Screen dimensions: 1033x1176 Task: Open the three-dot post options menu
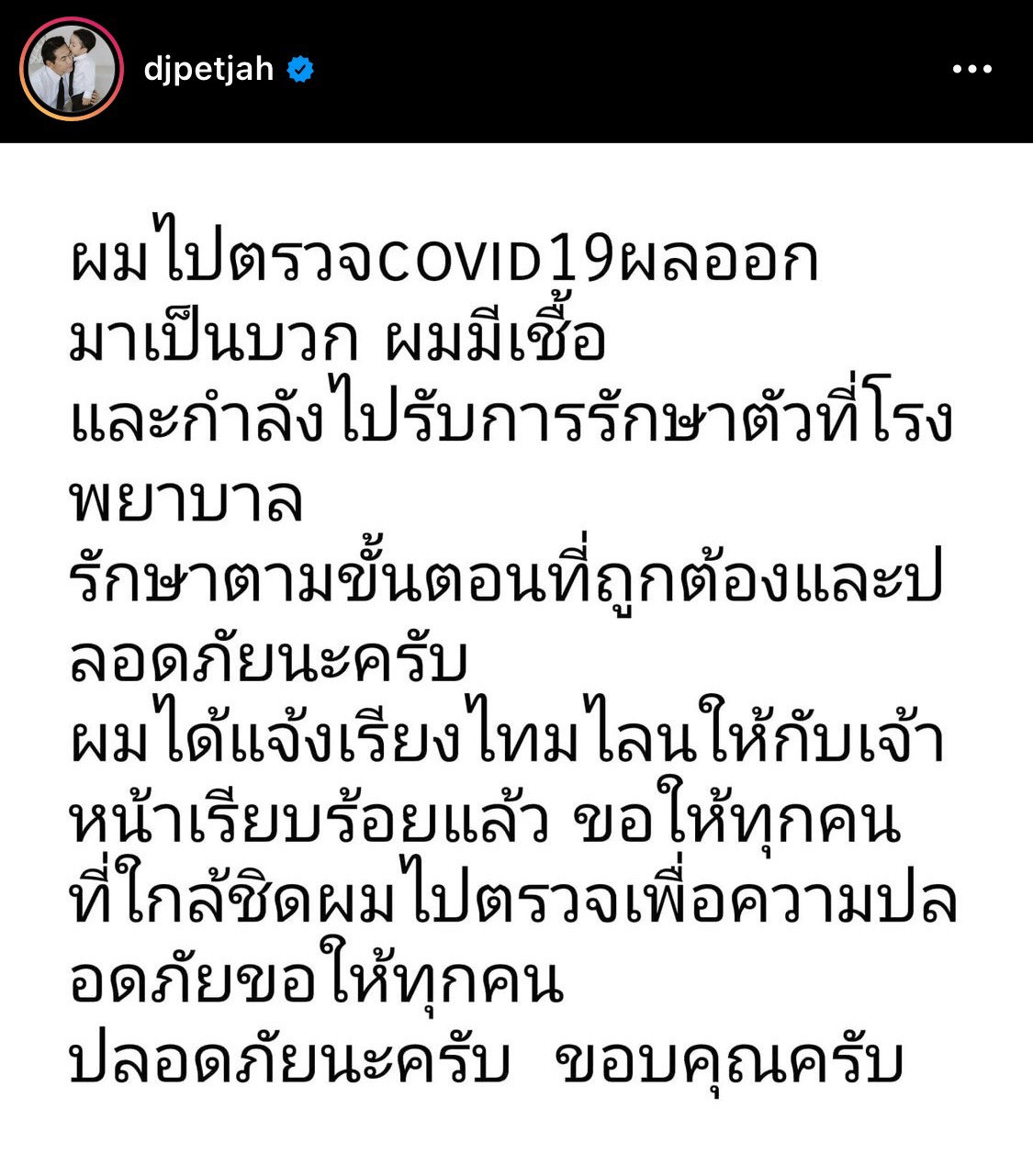click(971, 69)
